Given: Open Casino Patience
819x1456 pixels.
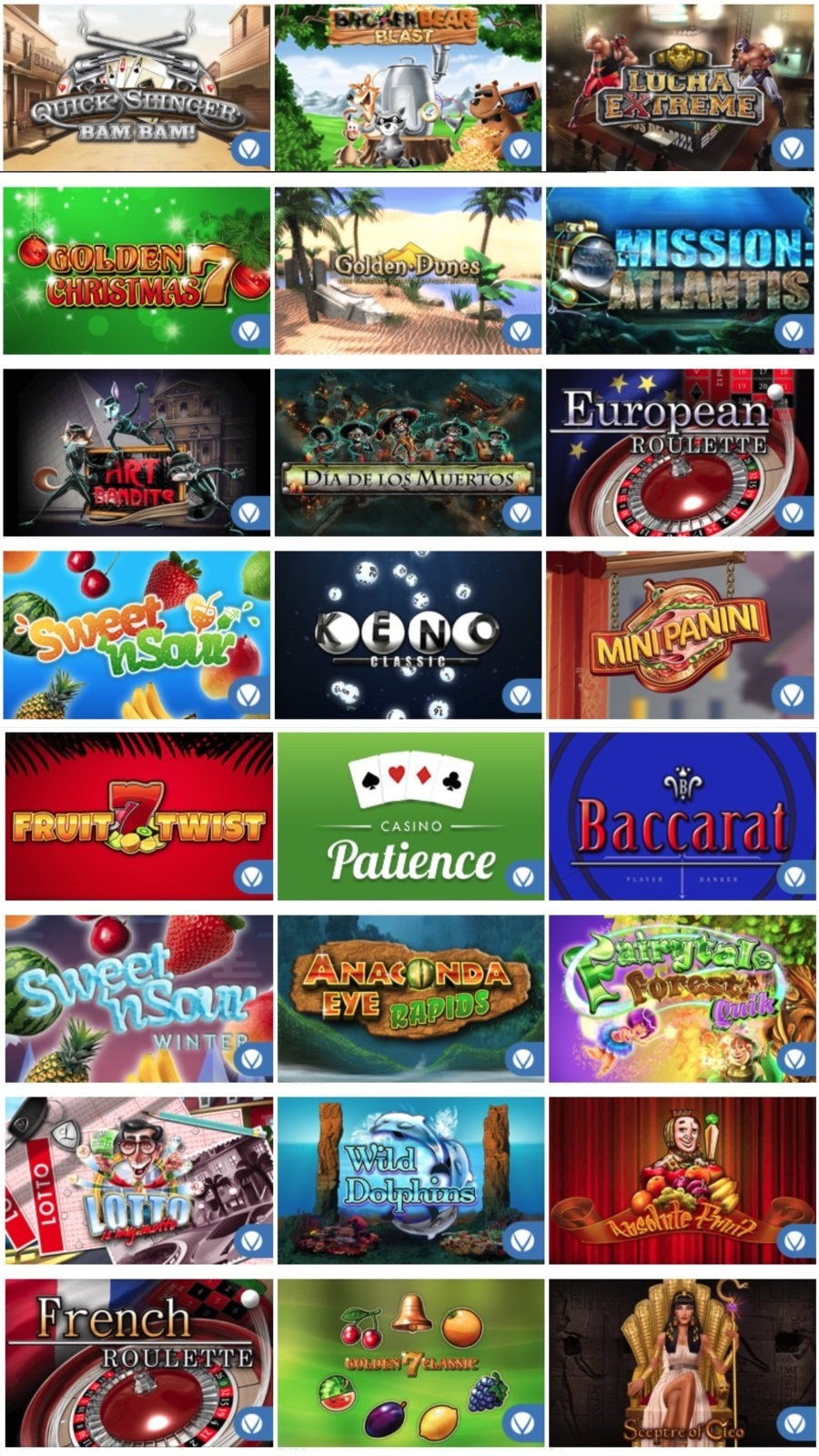Looking at the screenshot, I should [x=410, y=816].
